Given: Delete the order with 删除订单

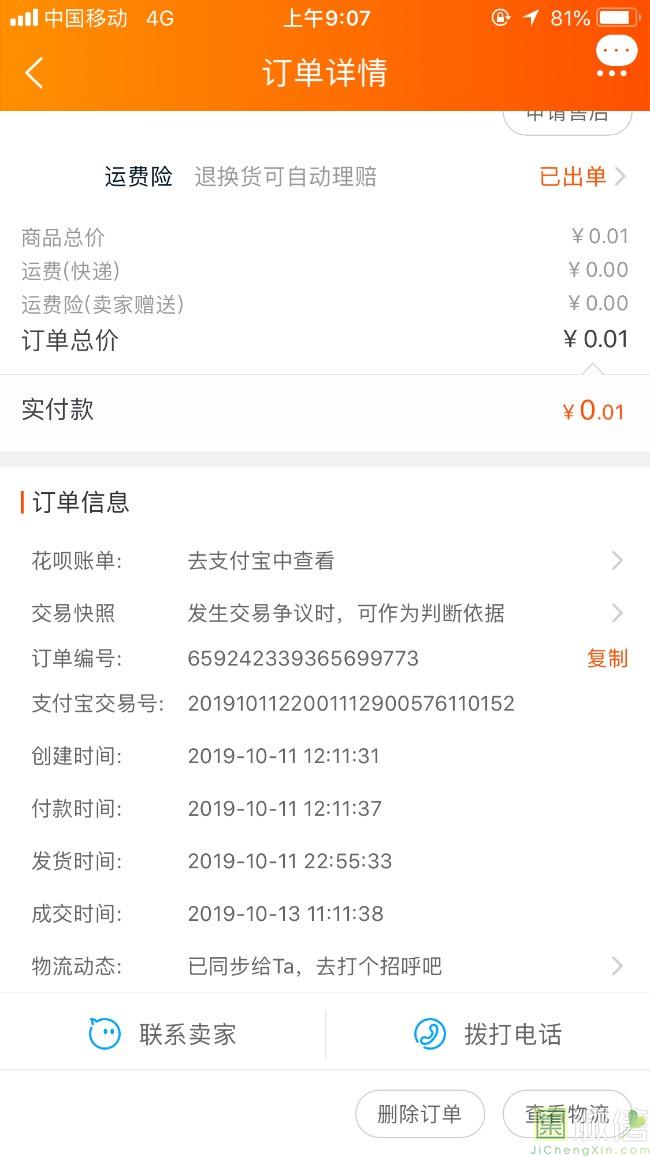Looking at the screenshot, I should (420, 1114).
